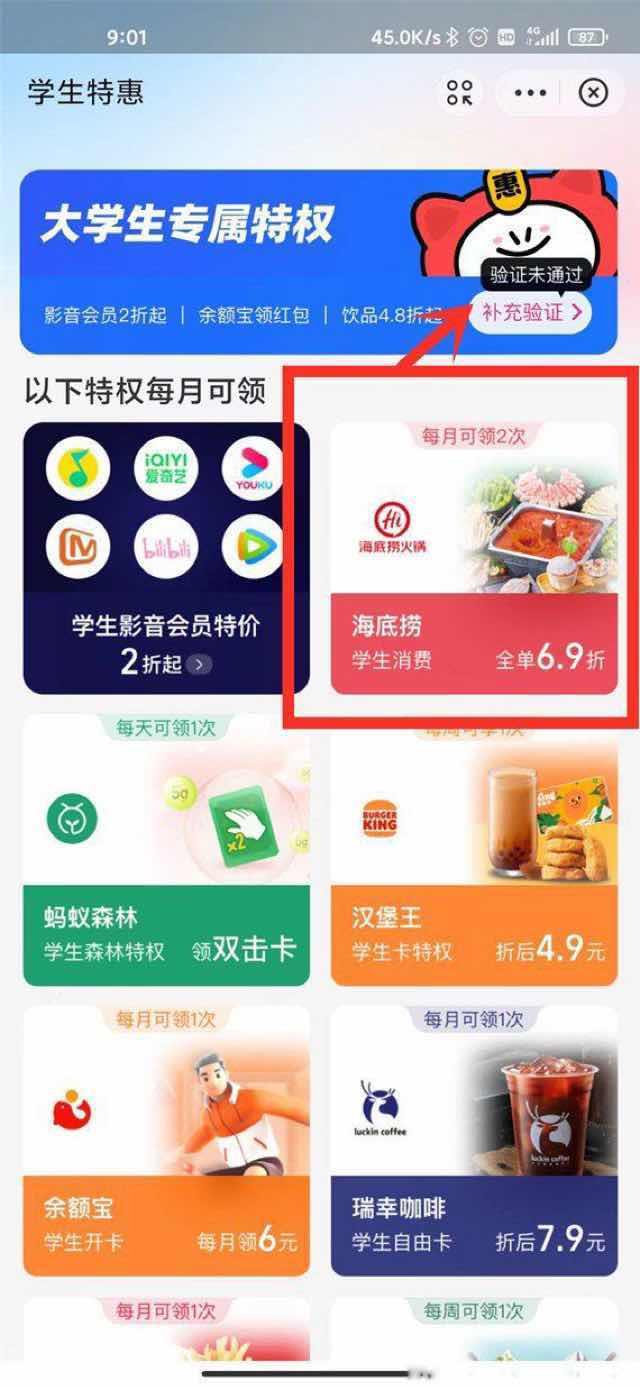Tap the 补充验证 button
Screen dimensions: 640x1387
pos(531,312)
